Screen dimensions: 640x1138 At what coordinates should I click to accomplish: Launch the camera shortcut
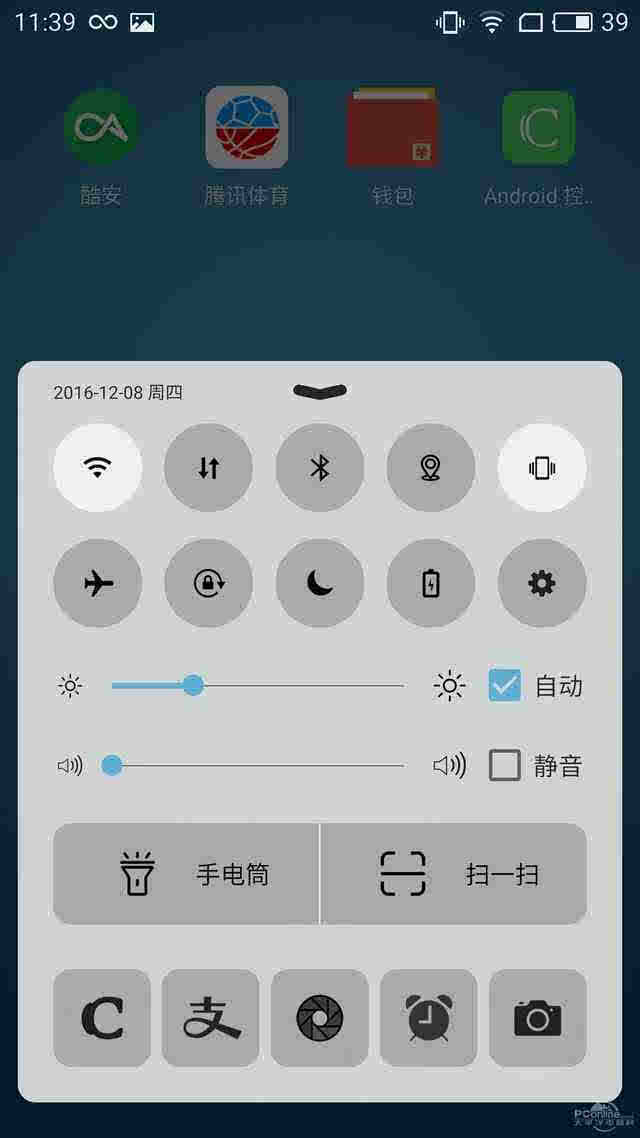[538, 1018]
